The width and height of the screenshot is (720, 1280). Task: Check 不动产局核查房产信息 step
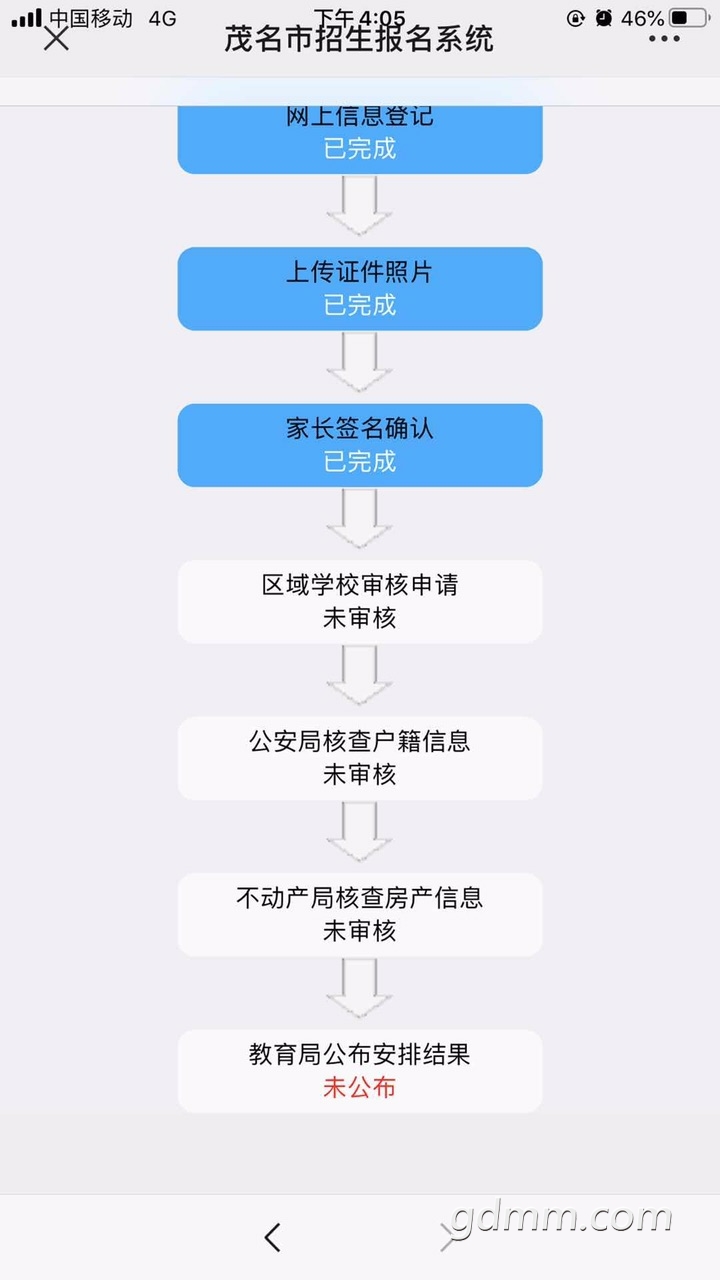[360, 915]
